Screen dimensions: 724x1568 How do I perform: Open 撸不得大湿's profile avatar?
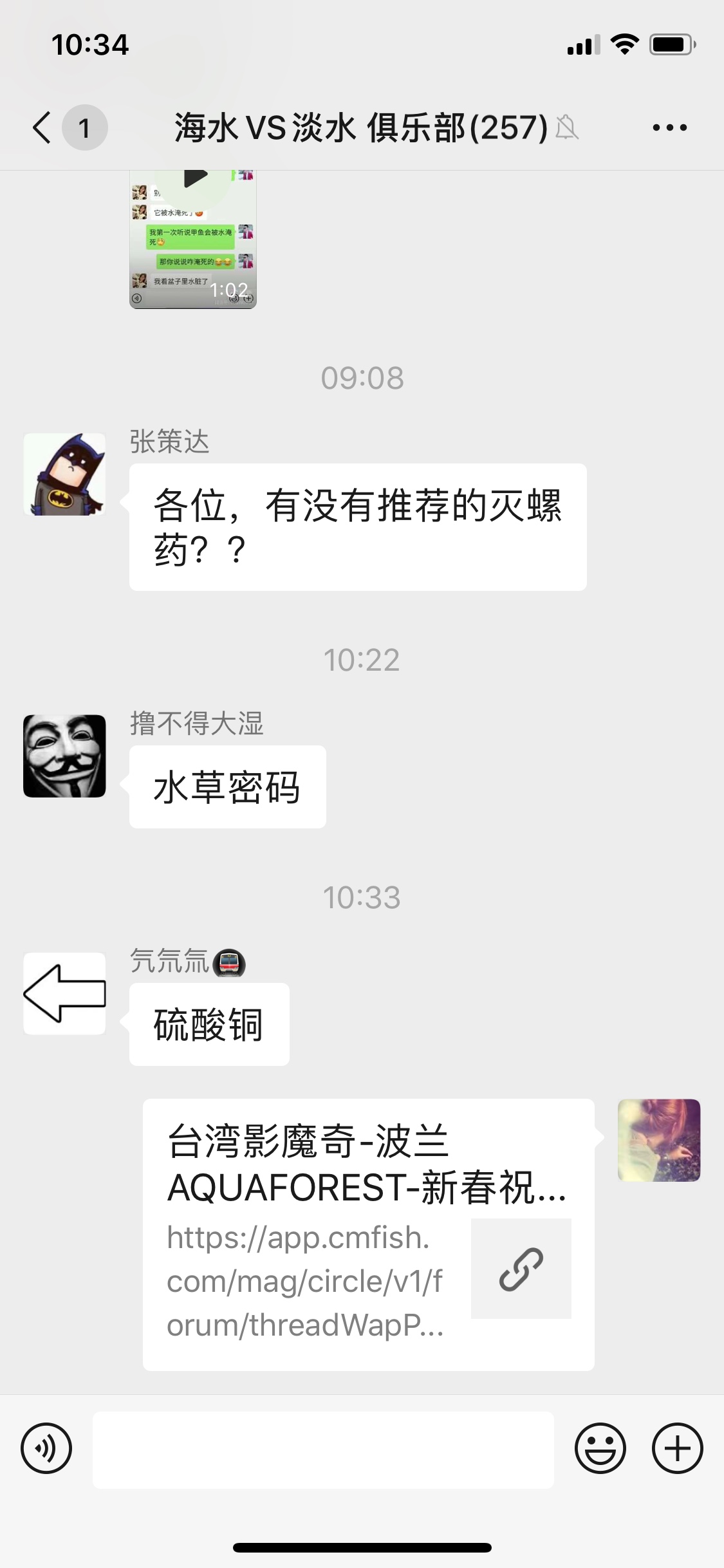(x=64, y=756)
